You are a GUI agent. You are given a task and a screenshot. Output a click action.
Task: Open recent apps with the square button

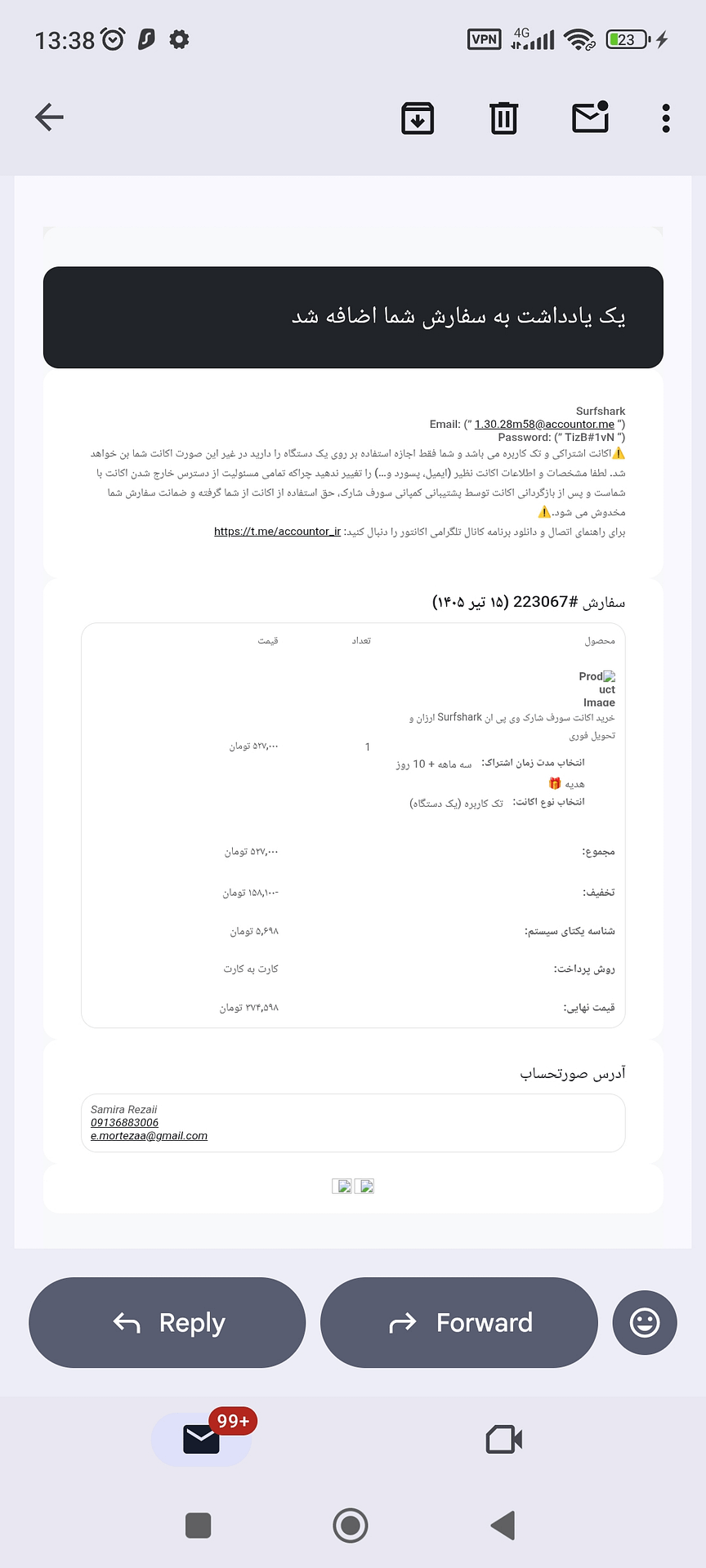[x=199, y=1525]
